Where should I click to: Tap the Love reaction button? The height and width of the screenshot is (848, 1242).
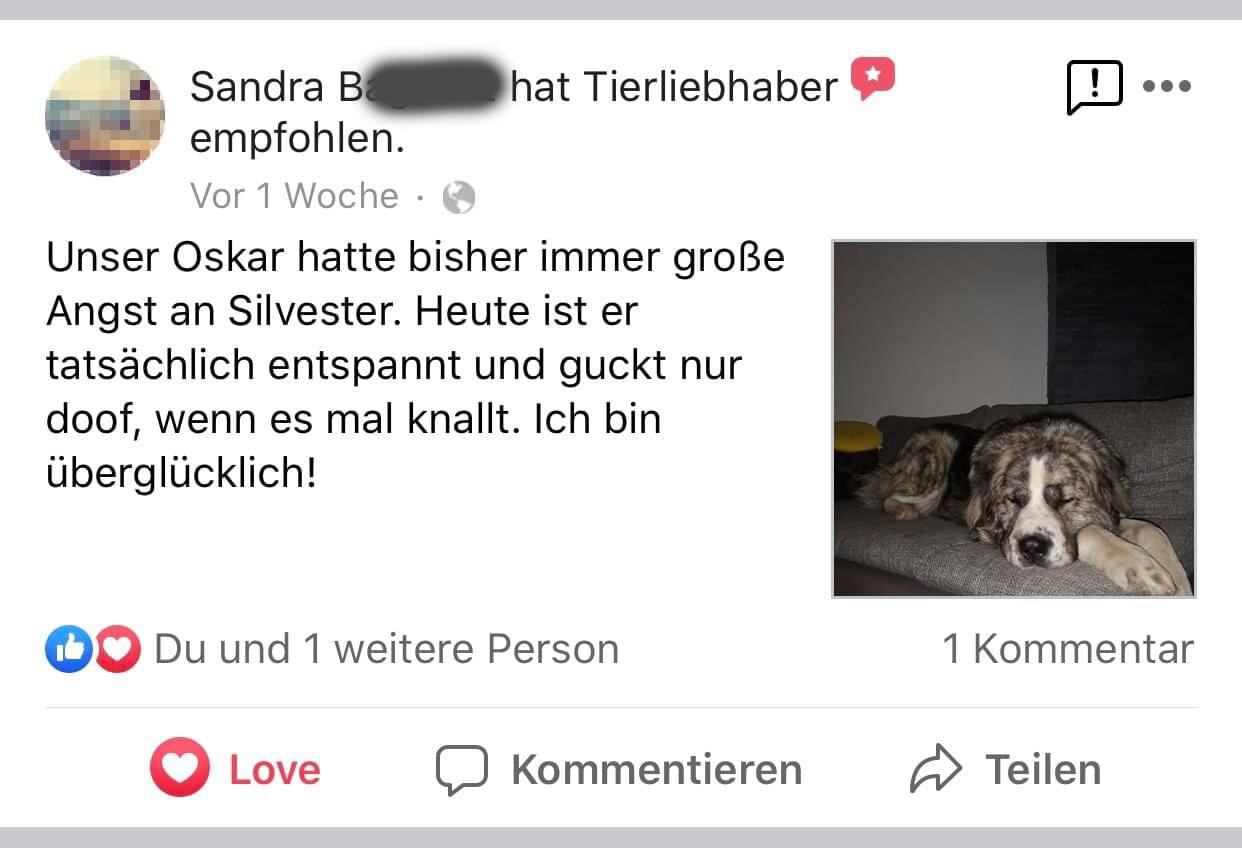[x=236, y=769]
